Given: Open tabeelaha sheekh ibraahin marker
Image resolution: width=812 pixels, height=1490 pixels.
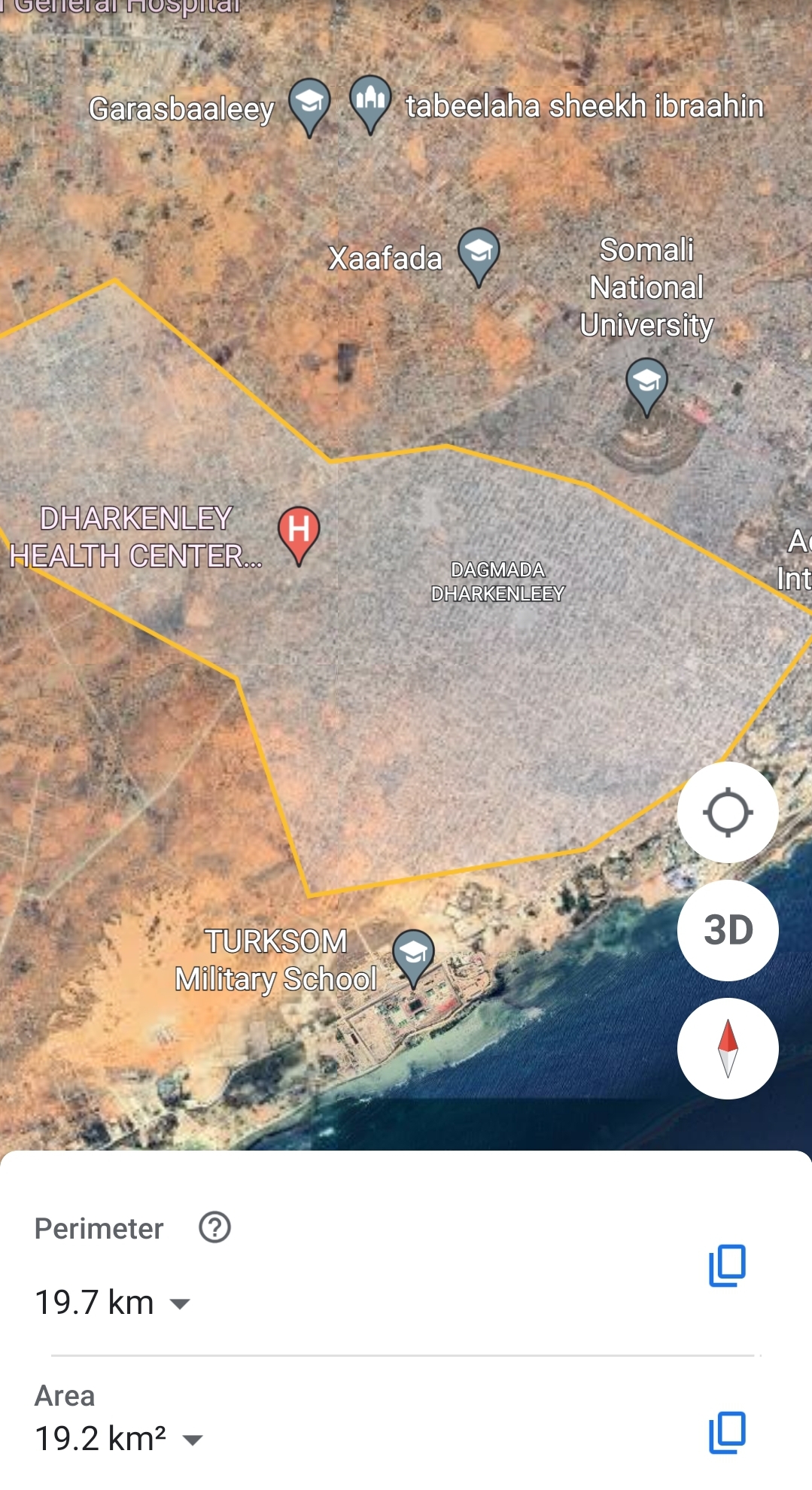Looking at the screenshot, I should (x=370, y=101).
